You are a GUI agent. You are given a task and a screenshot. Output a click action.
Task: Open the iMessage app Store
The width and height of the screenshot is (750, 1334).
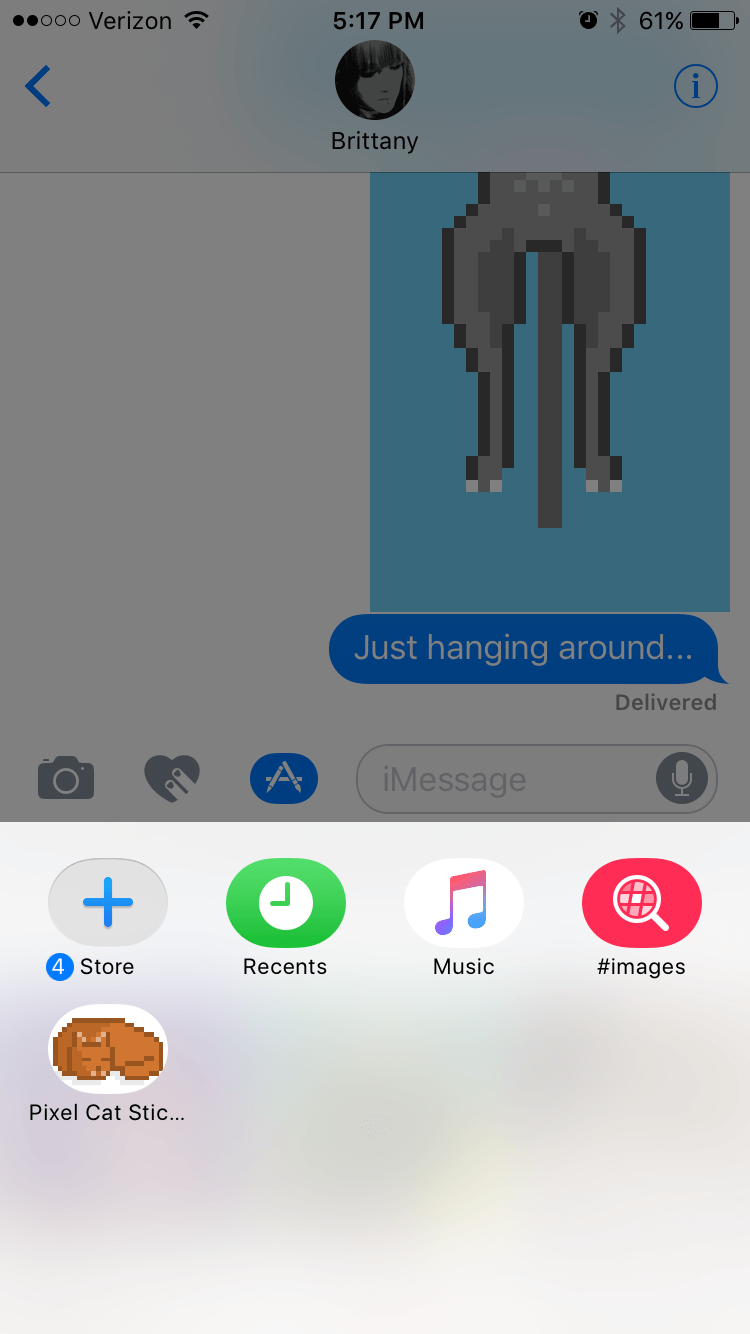107,903
